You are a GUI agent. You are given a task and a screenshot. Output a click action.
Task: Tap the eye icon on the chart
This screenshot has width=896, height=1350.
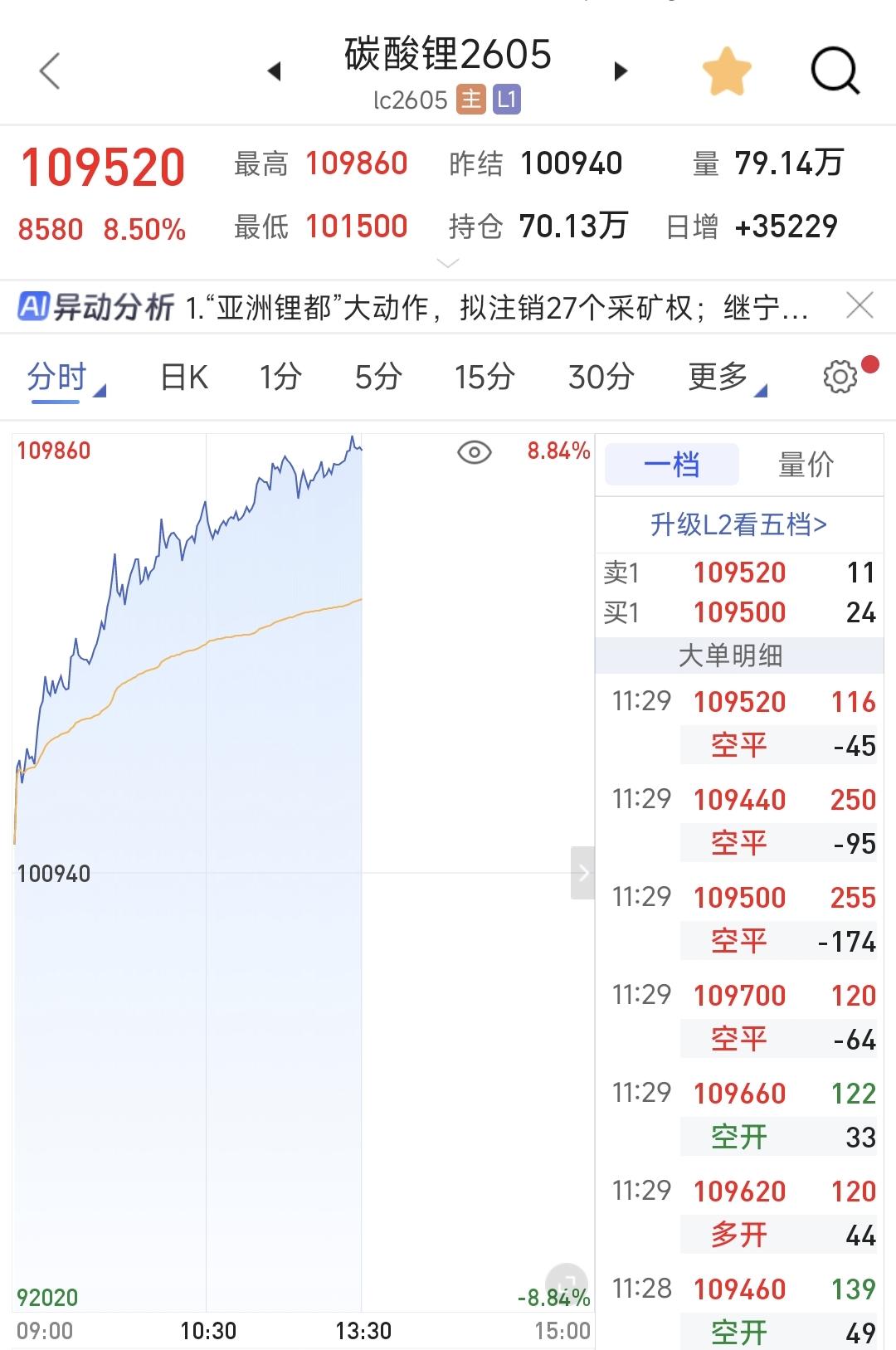[x=473, y=453]
